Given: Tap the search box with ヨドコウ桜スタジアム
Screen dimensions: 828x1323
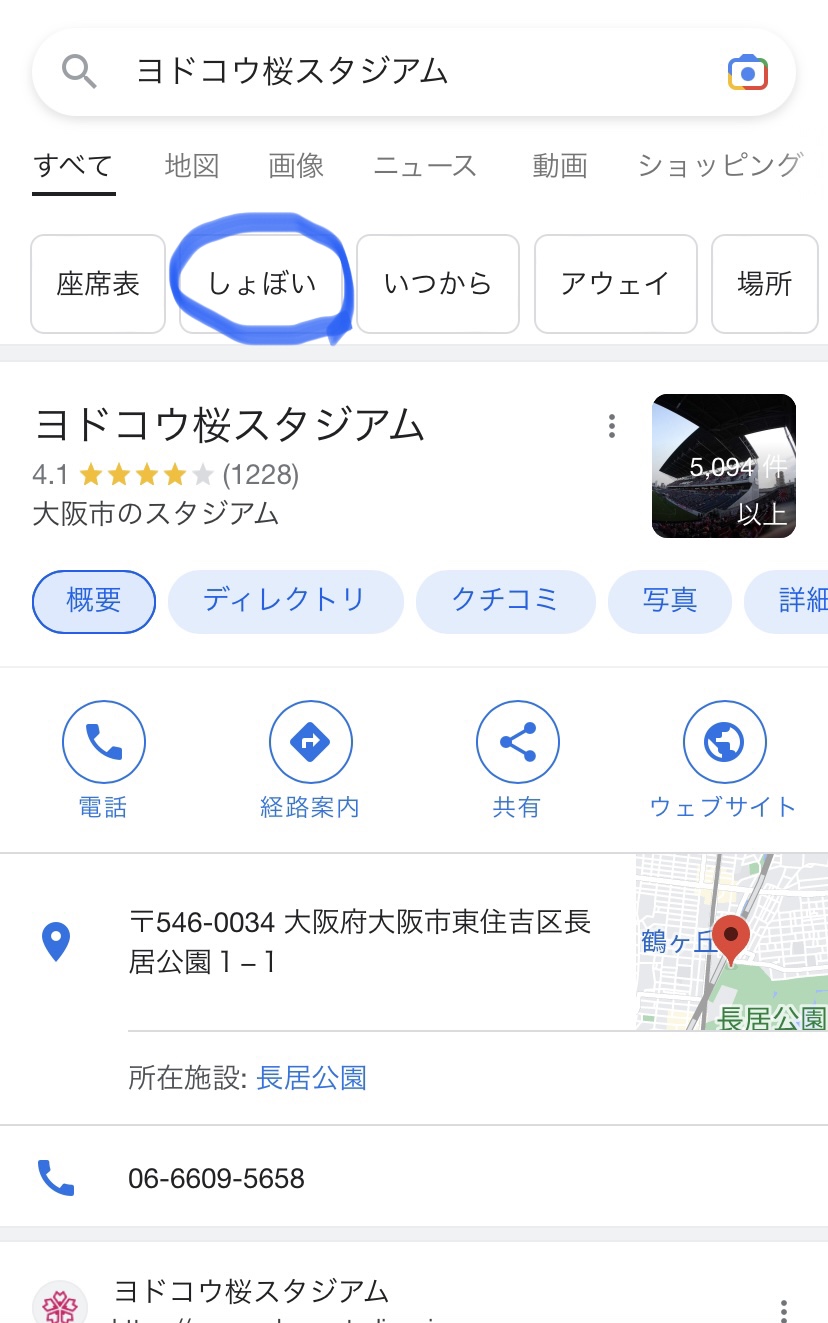Looking at the screenshot, I should pyautogui.click(x=400, y=72).
